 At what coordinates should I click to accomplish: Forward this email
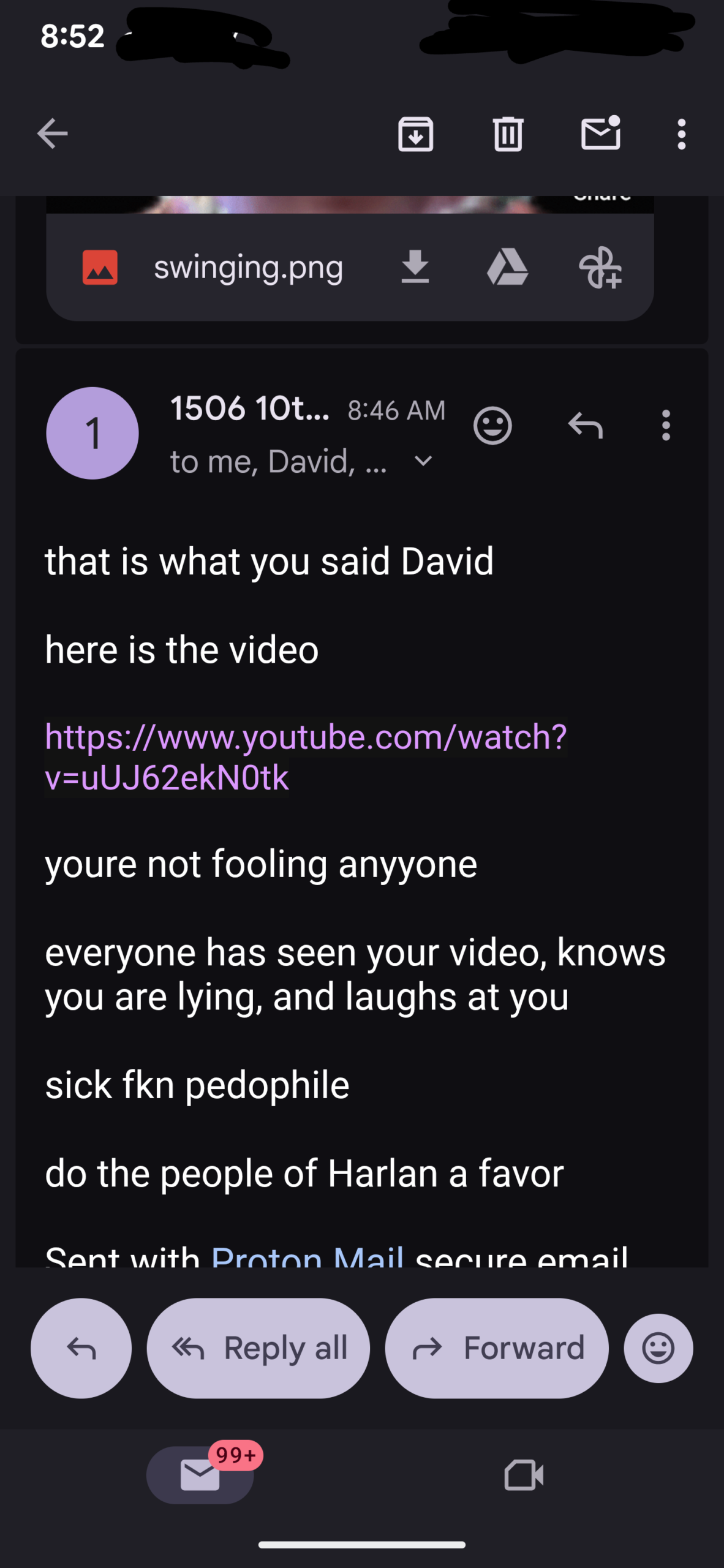pos(497,1348)
